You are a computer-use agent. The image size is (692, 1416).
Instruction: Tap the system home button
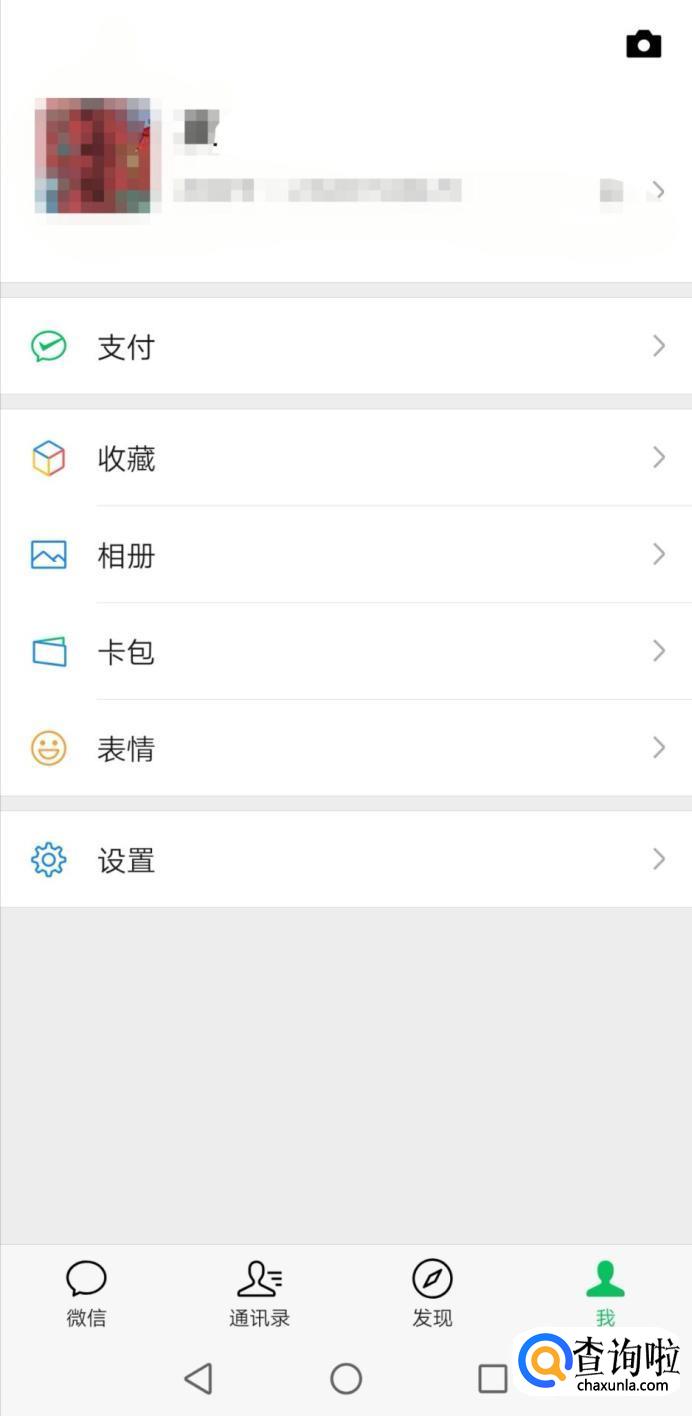tap(346, 1379)
